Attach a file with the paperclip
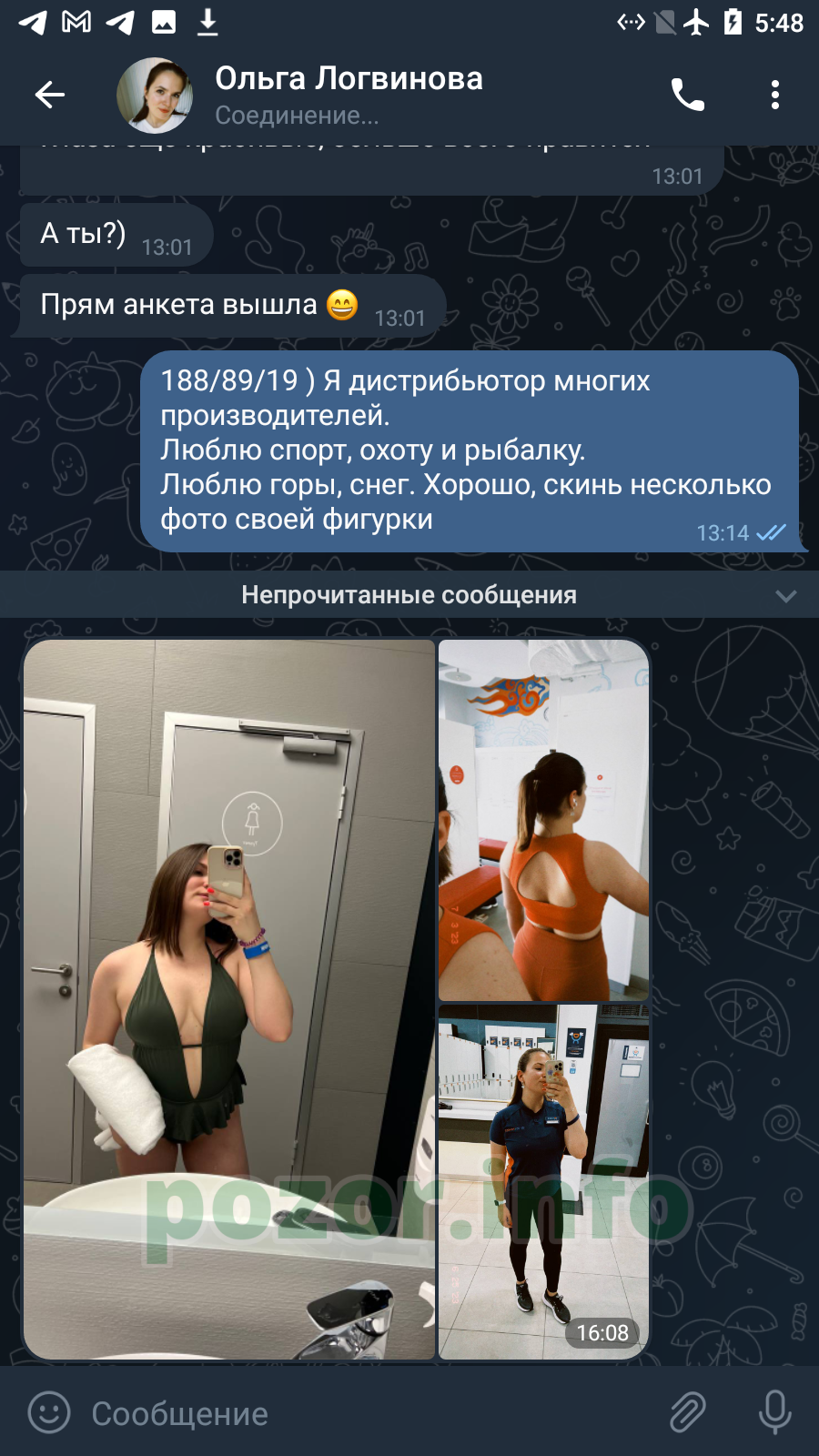The height and width of the screenshot is (1456, 819). click(x=688, y=1413)
